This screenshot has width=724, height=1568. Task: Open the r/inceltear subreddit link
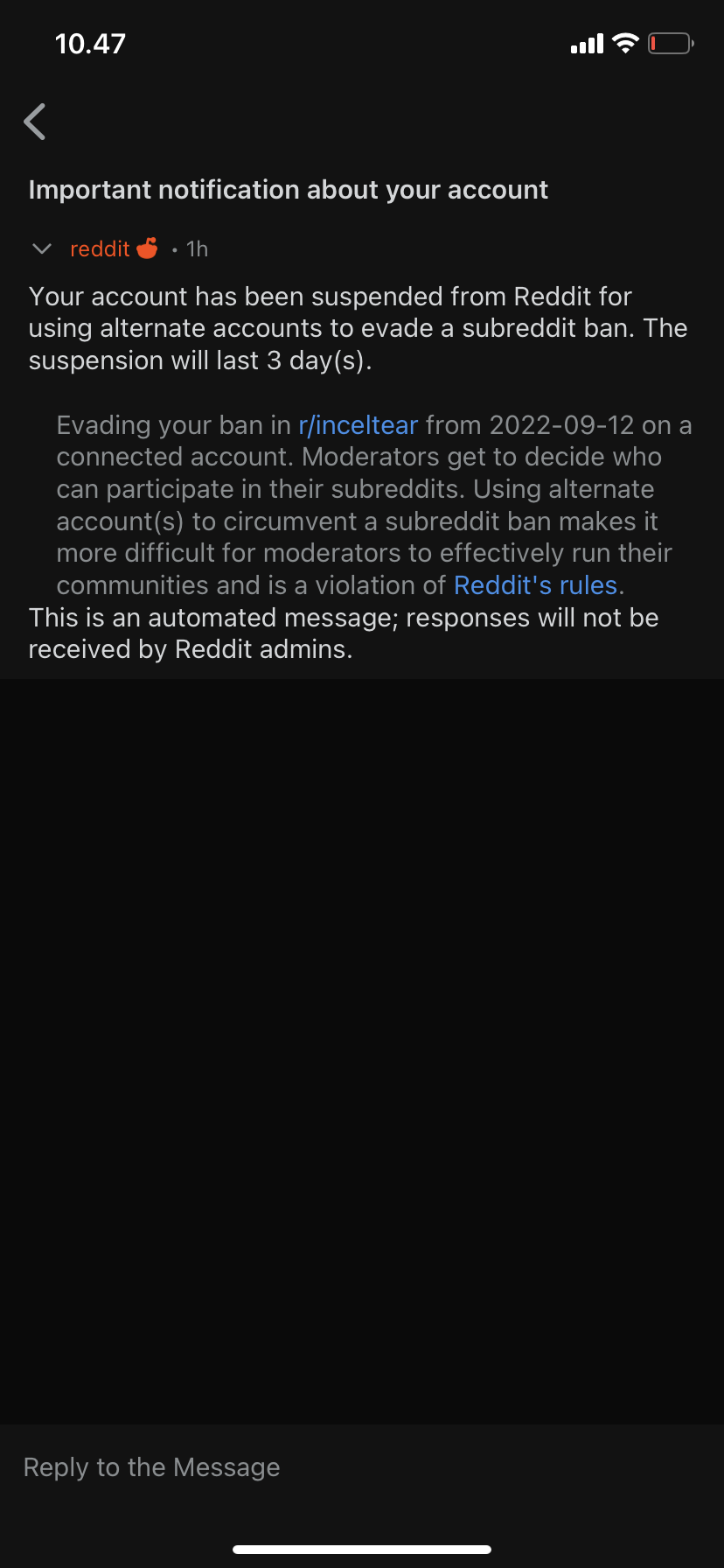point(358,425)
